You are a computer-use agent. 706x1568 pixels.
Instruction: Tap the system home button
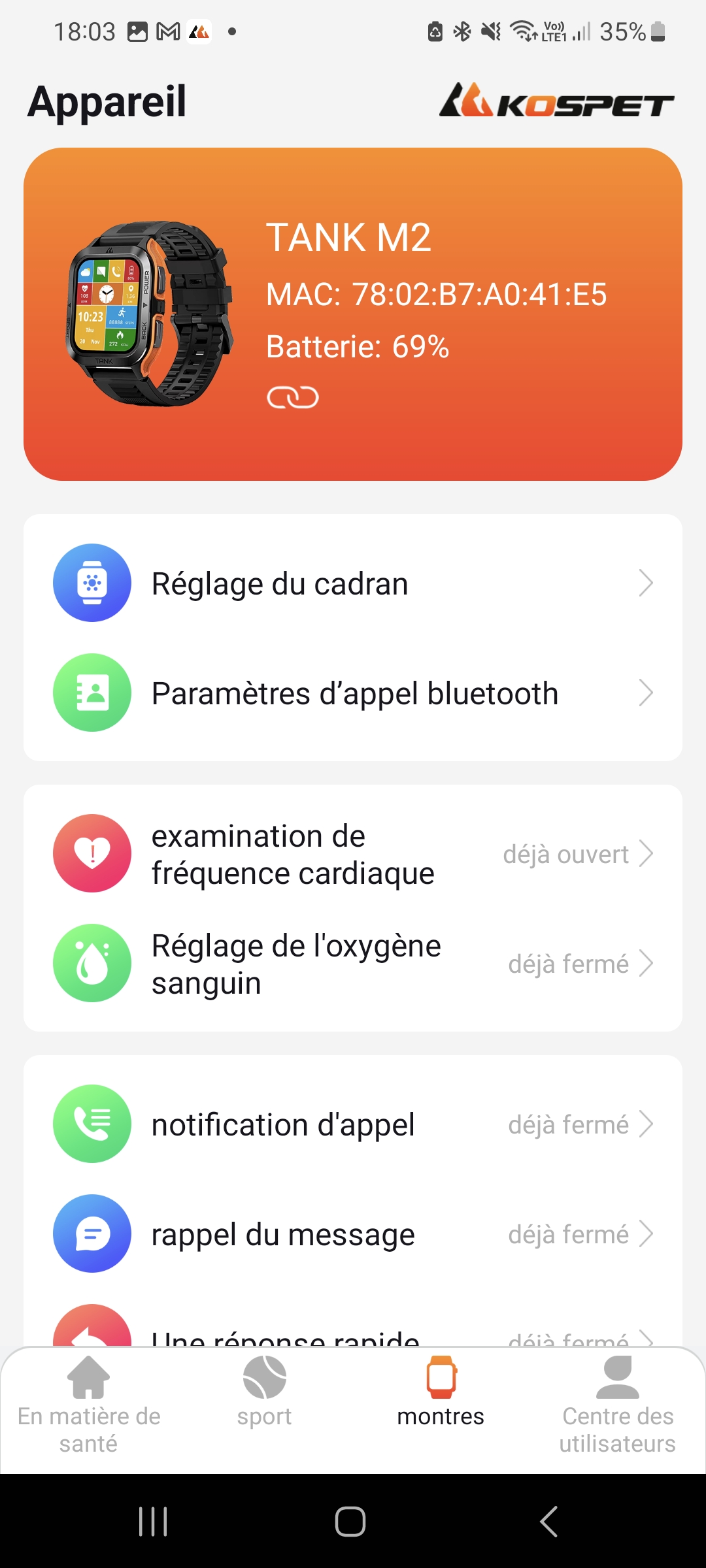[x=350, y=1522]
